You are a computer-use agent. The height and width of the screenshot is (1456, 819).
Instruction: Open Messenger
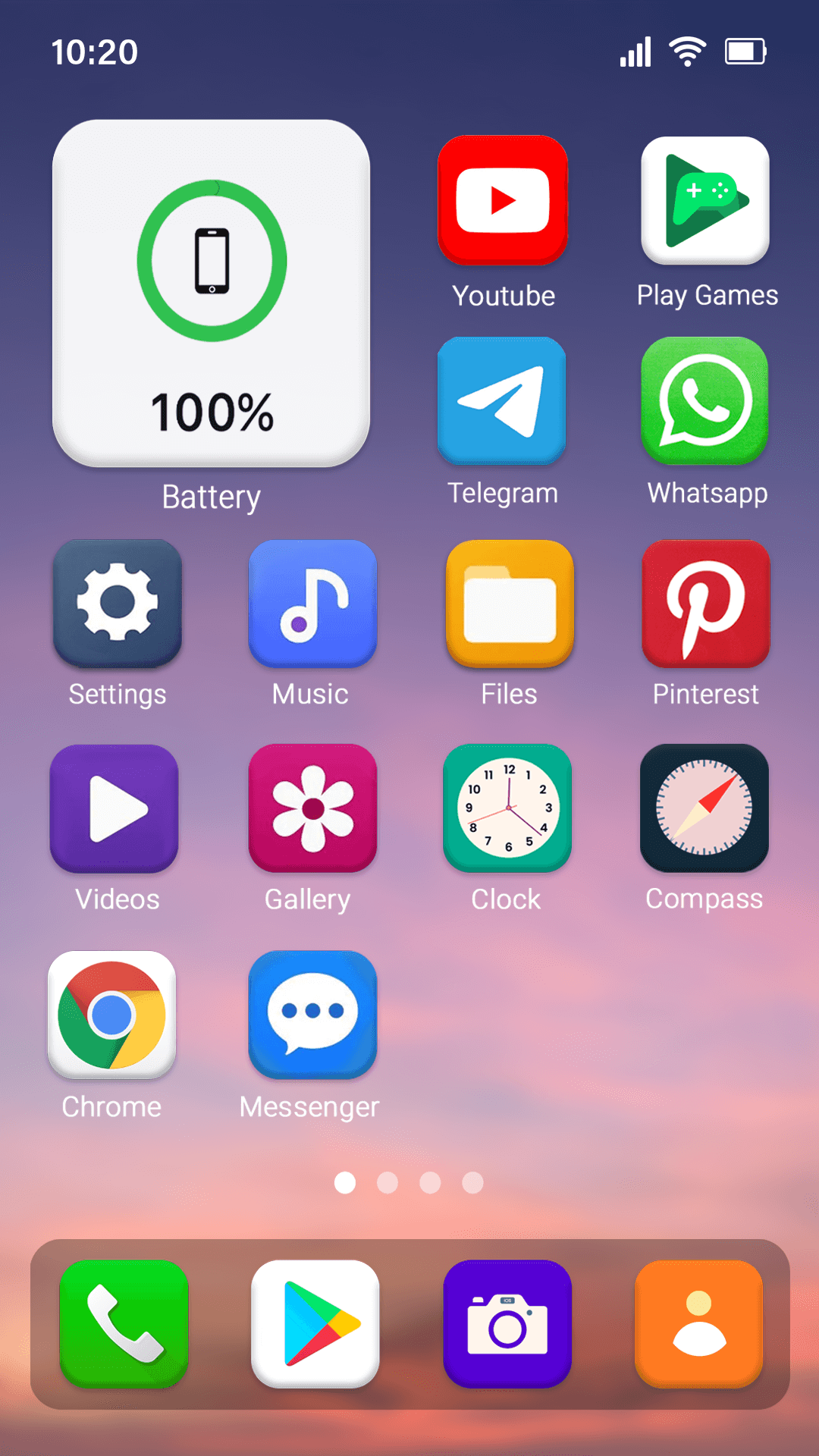point(312,1015)
